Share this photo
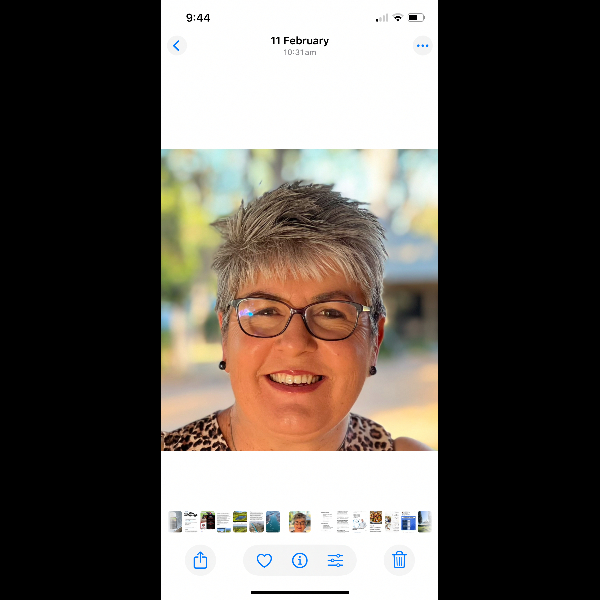Screen dimensions: 600x600 point(200,560)
